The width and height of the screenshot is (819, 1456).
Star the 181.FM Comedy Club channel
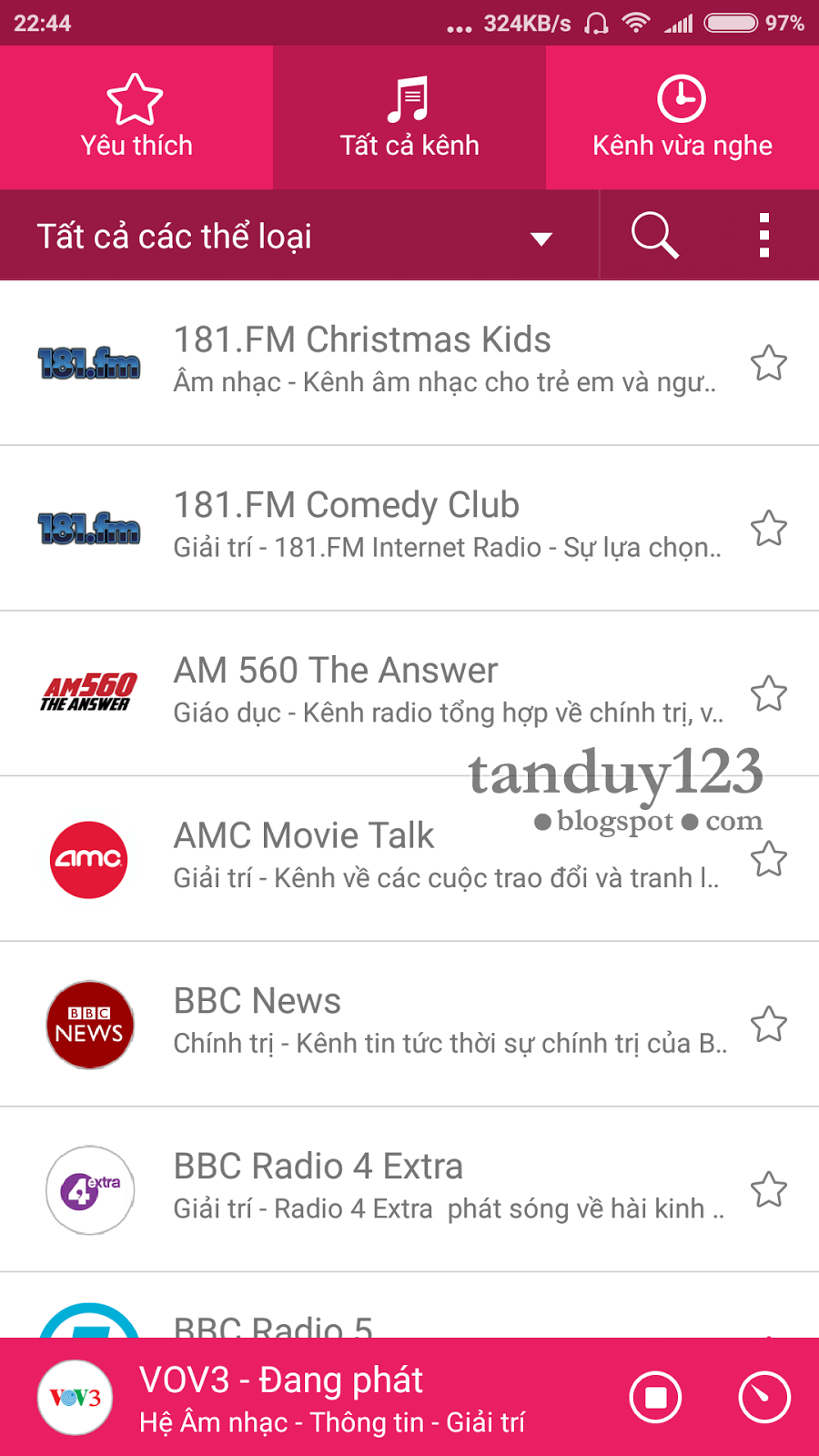click(x=769, y=529)
